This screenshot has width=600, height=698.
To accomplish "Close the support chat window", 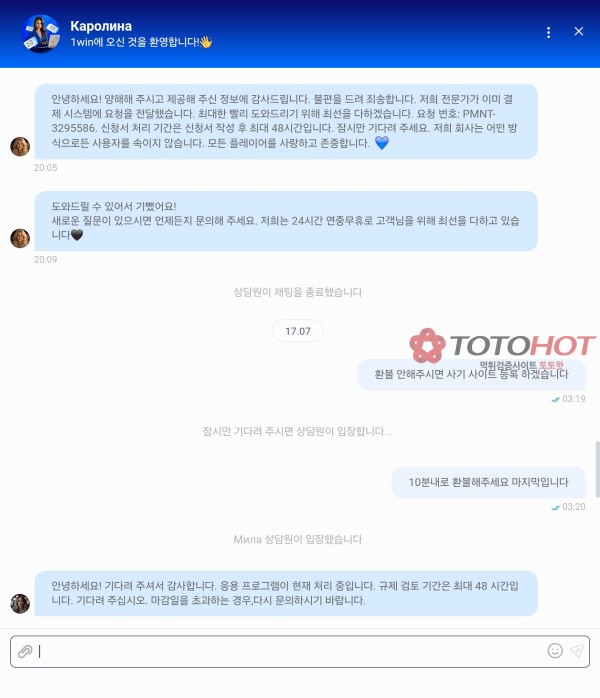I will tap(579, 32).
